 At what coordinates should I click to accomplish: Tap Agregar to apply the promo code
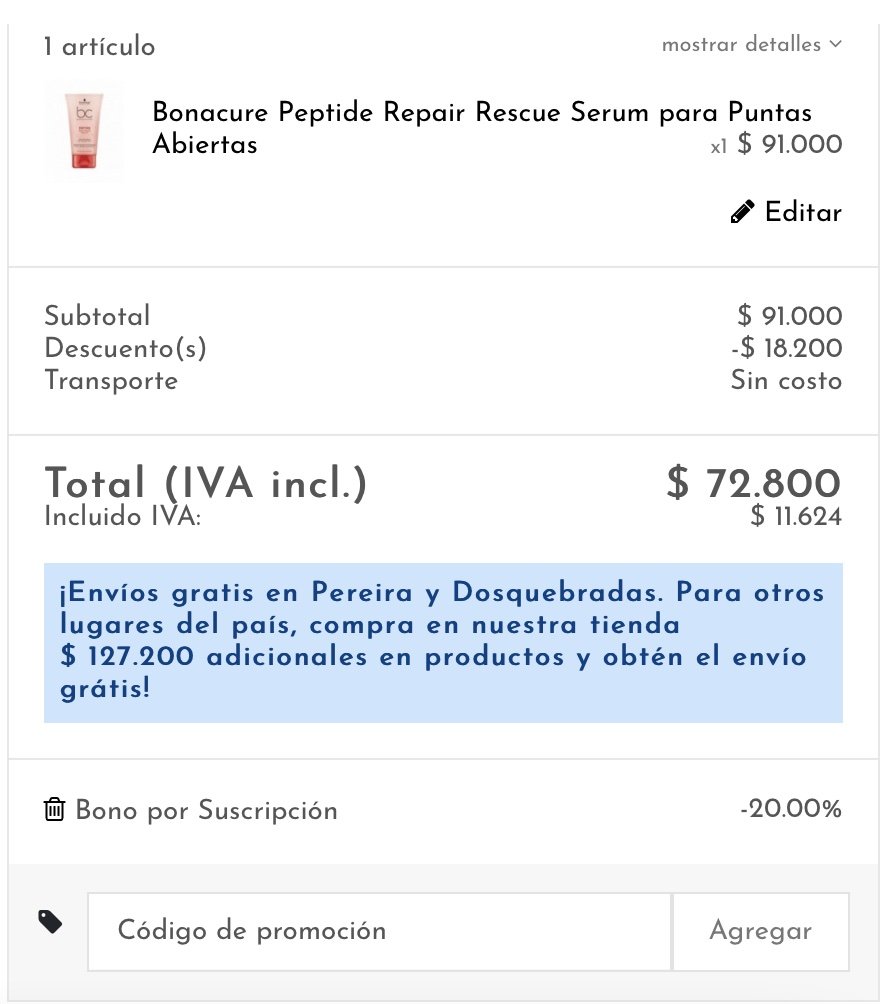coord(760,931)
